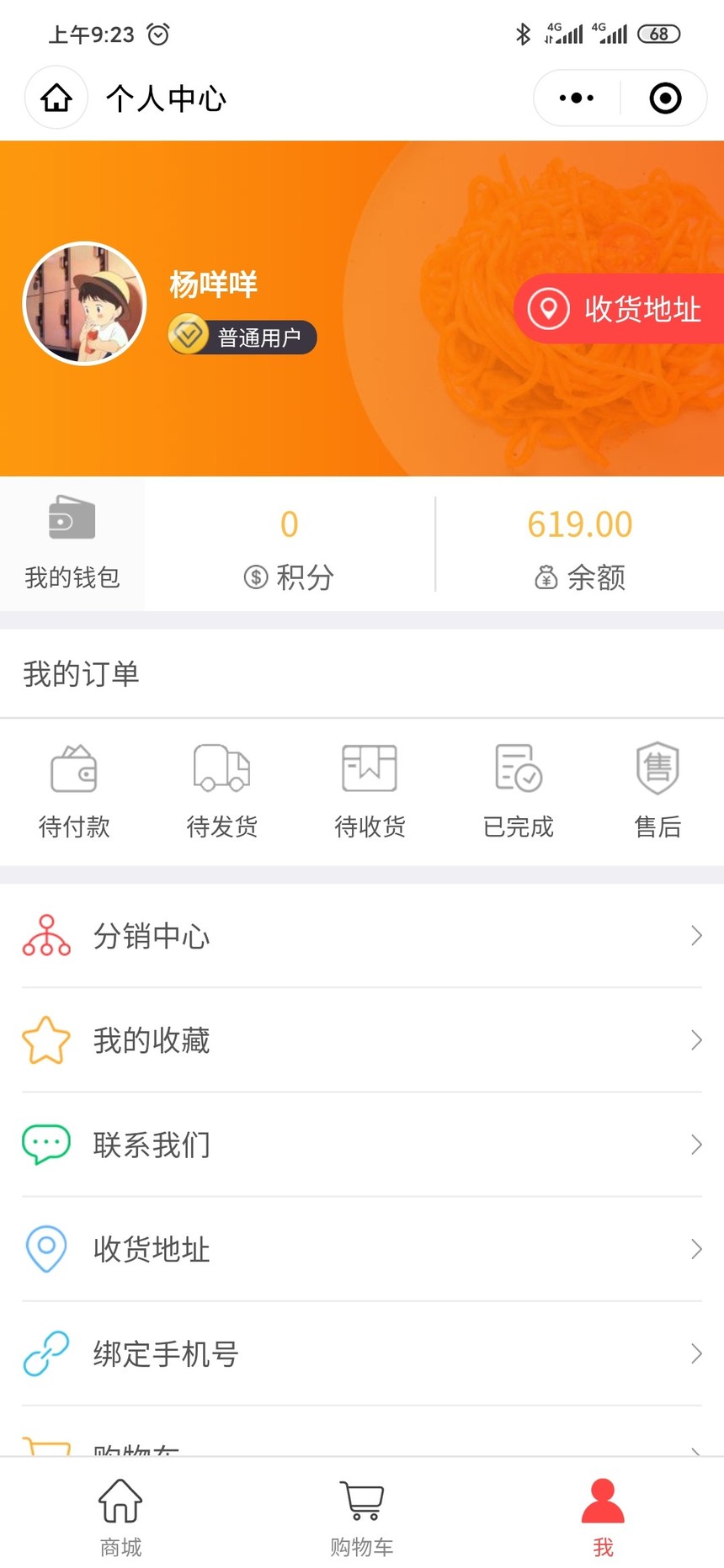Open the 联系我们 row
This screenshot has width=724, height=1568.
click(362, 1145)
